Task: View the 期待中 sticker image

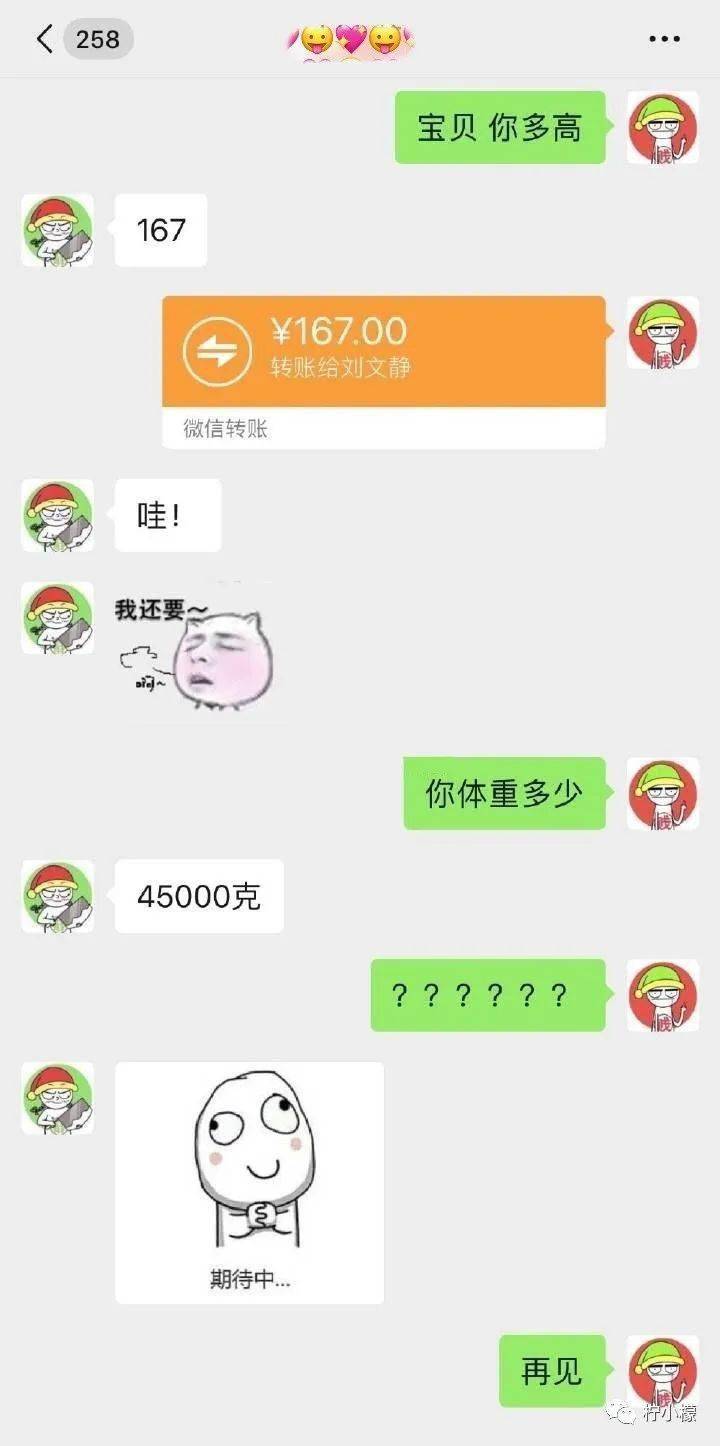Action: click(x=249, y=1182)
